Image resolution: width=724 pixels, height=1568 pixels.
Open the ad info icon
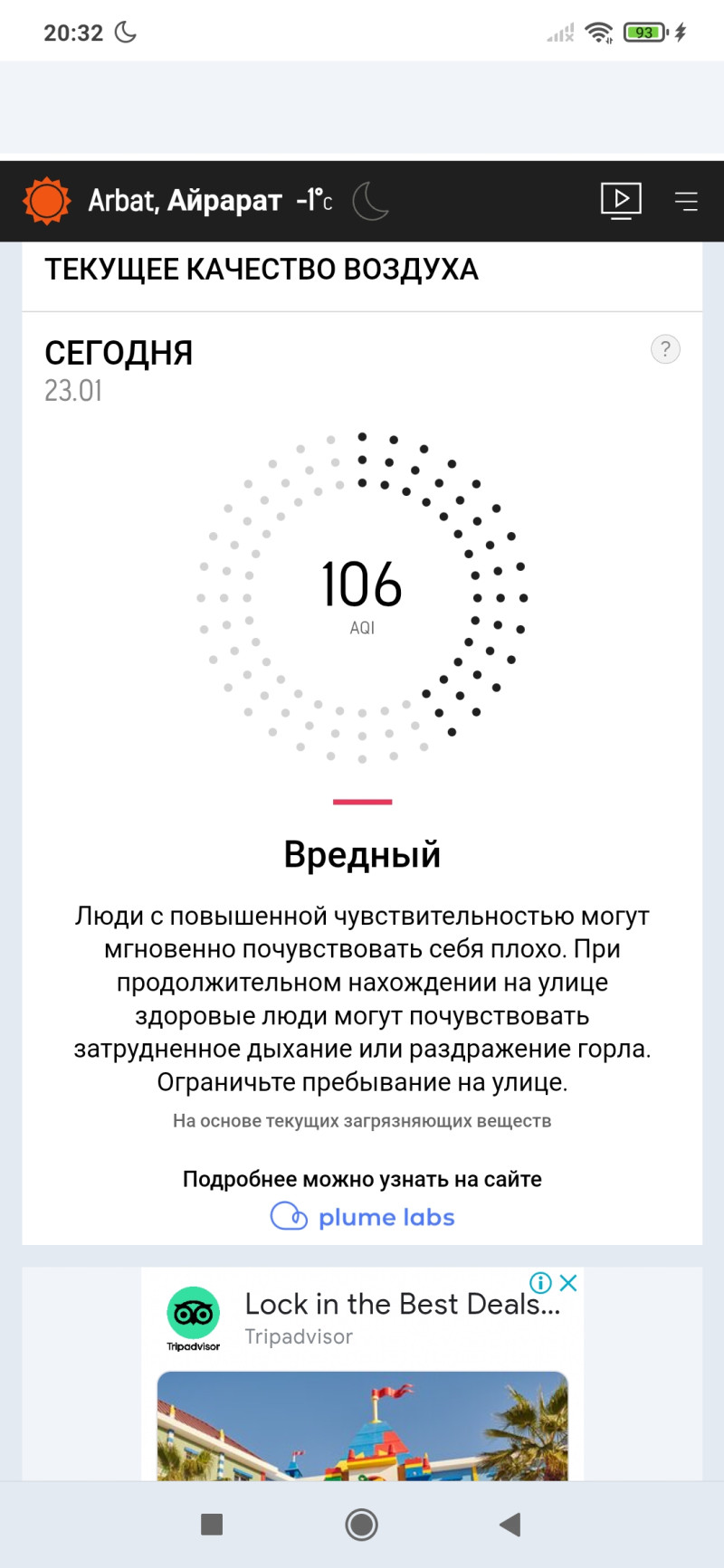[540, 1282]
